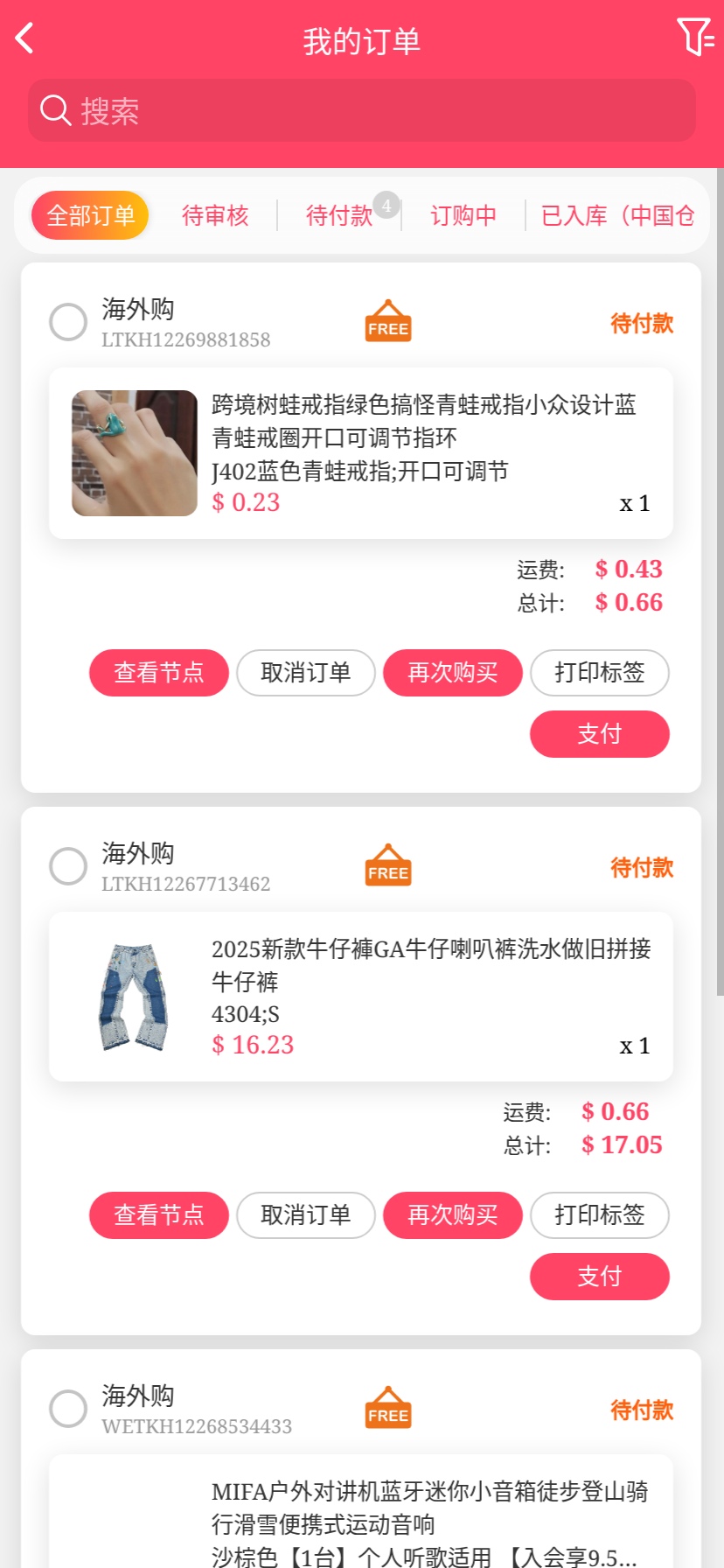Screen dimensions: 724x1568
Task: Open the frog ring product card
Action: pos(360,453)
